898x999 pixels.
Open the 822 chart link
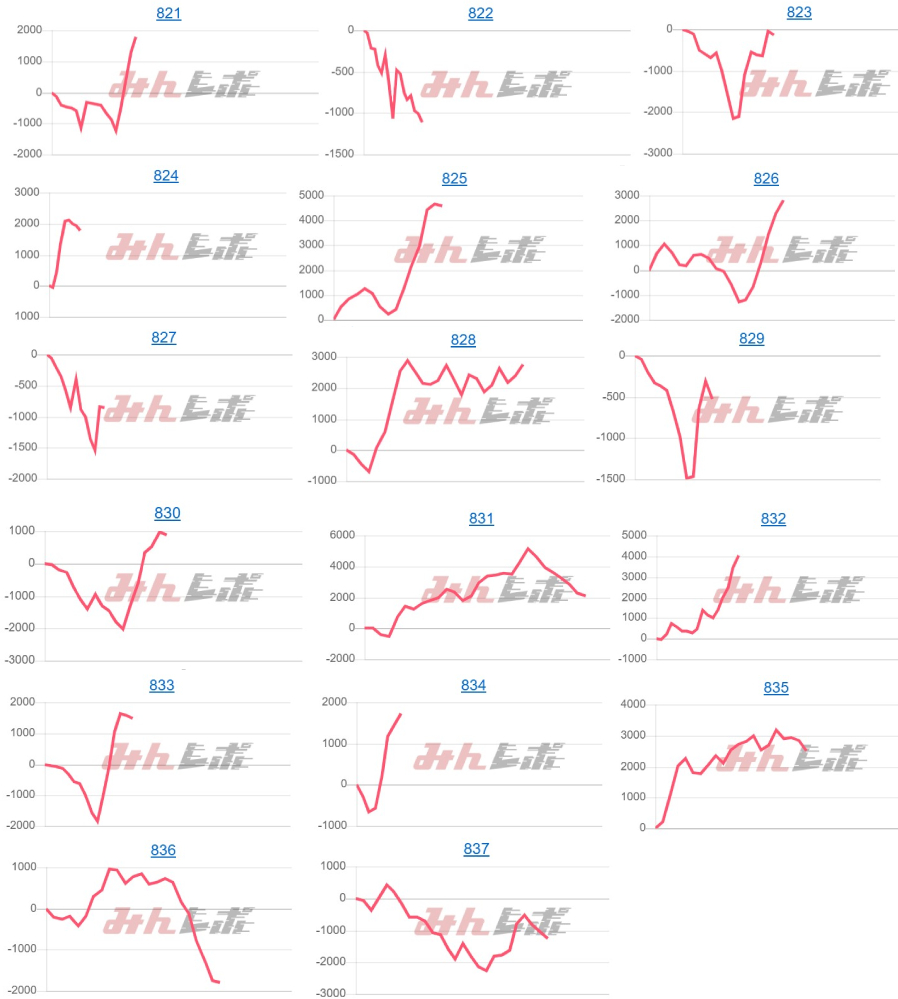point(481,13)
